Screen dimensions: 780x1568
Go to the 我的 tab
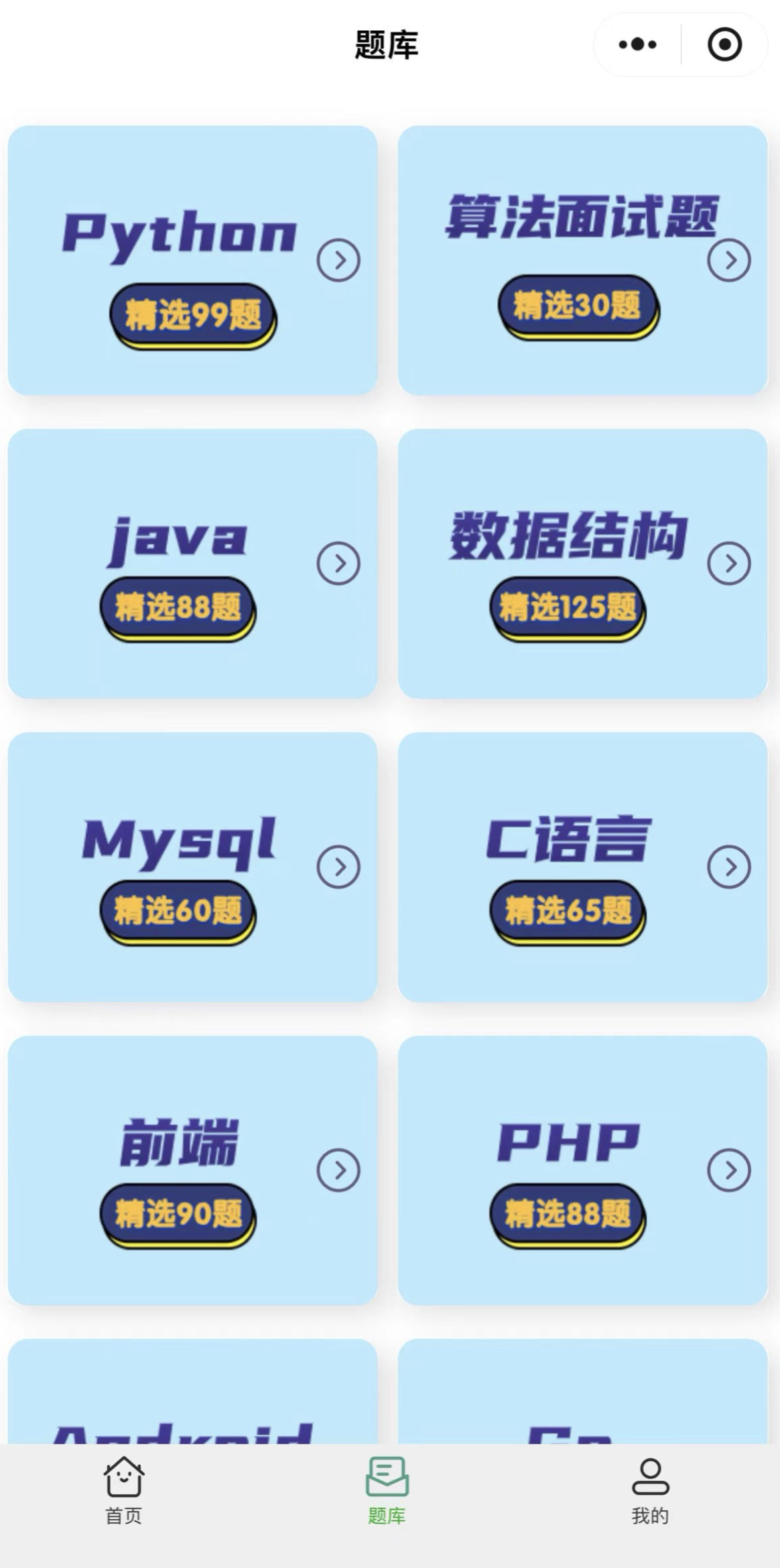click(650, 1490)
